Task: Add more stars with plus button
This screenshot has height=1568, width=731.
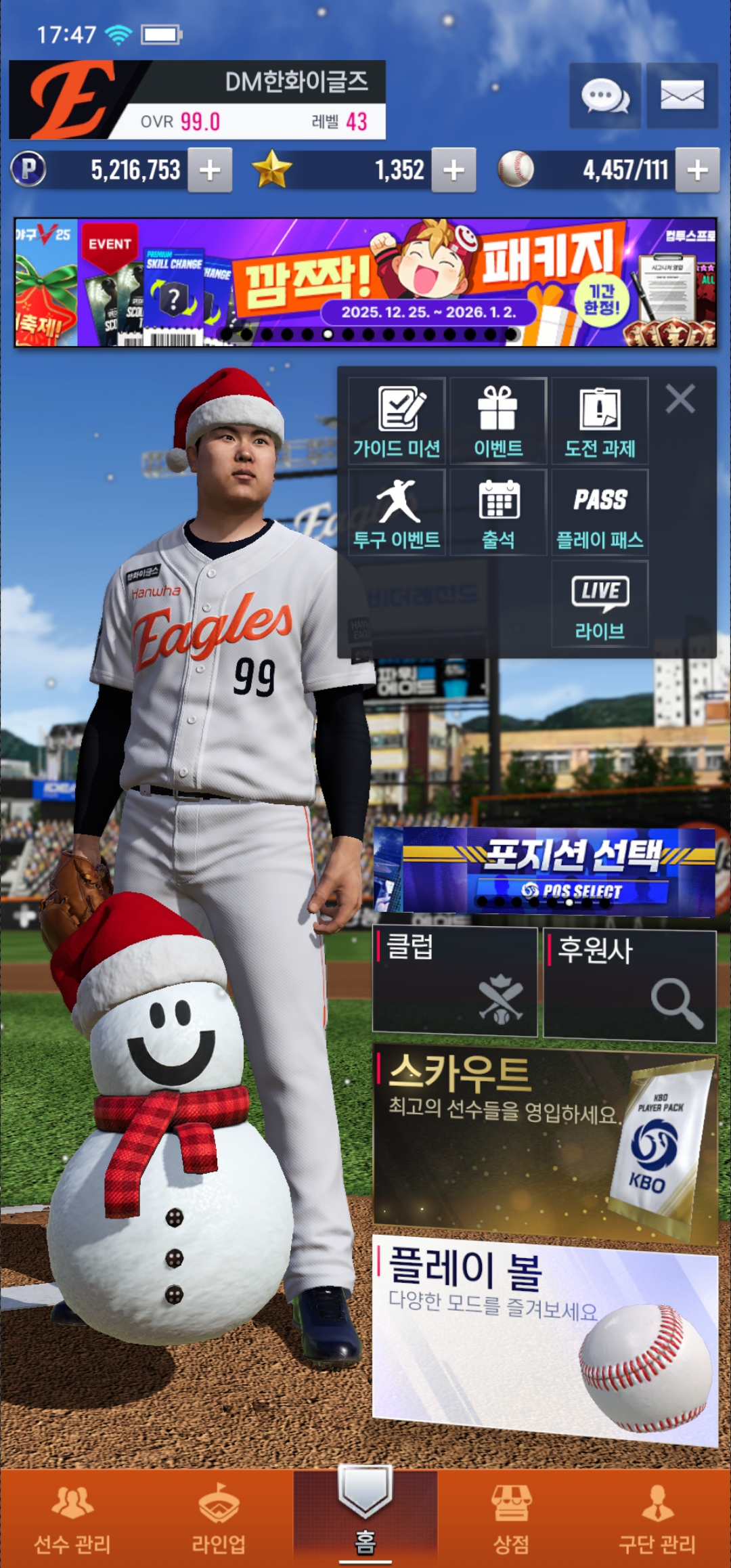Action: point(453,170)
